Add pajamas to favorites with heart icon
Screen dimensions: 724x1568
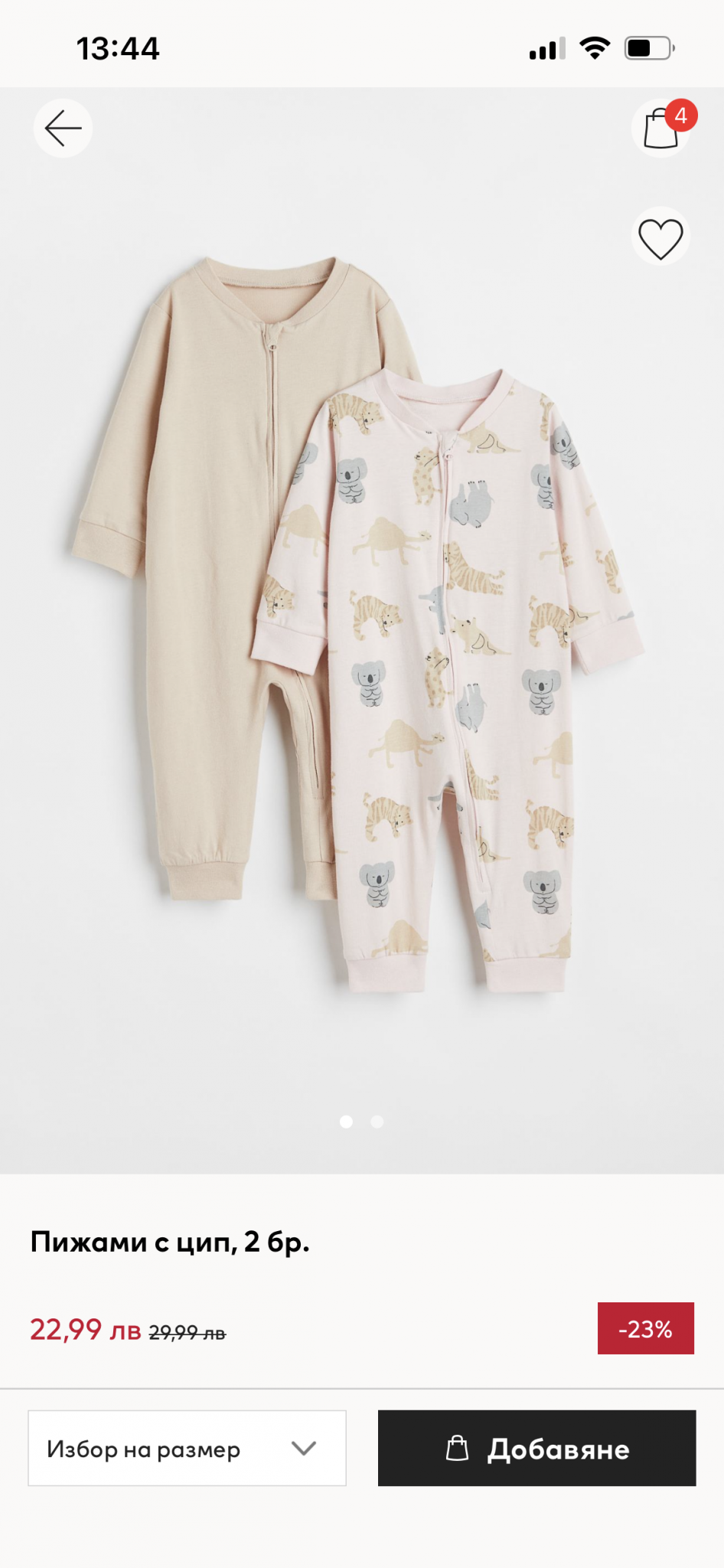tap(660, 237)
